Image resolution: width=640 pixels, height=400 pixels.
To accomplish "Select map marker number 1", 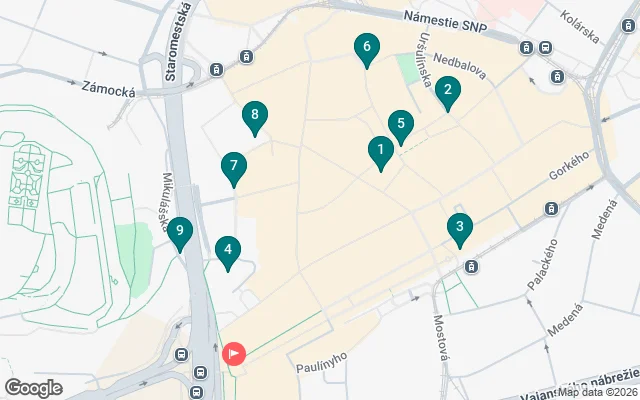I will pyautogui.click(x=380, y=152).
